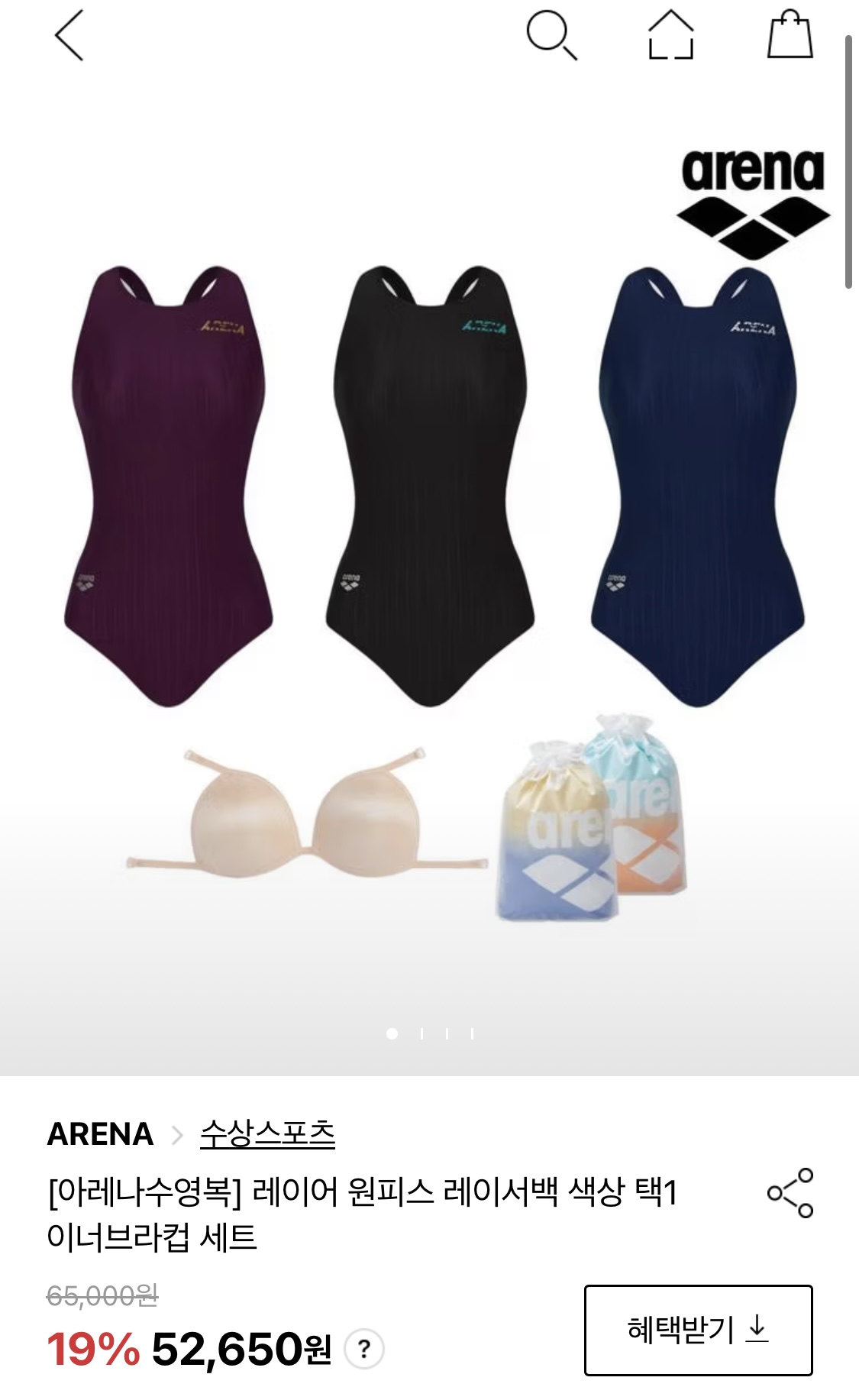Open the shopping bag
Viewport: 859px width, 1400px height.
click(790, 36)
